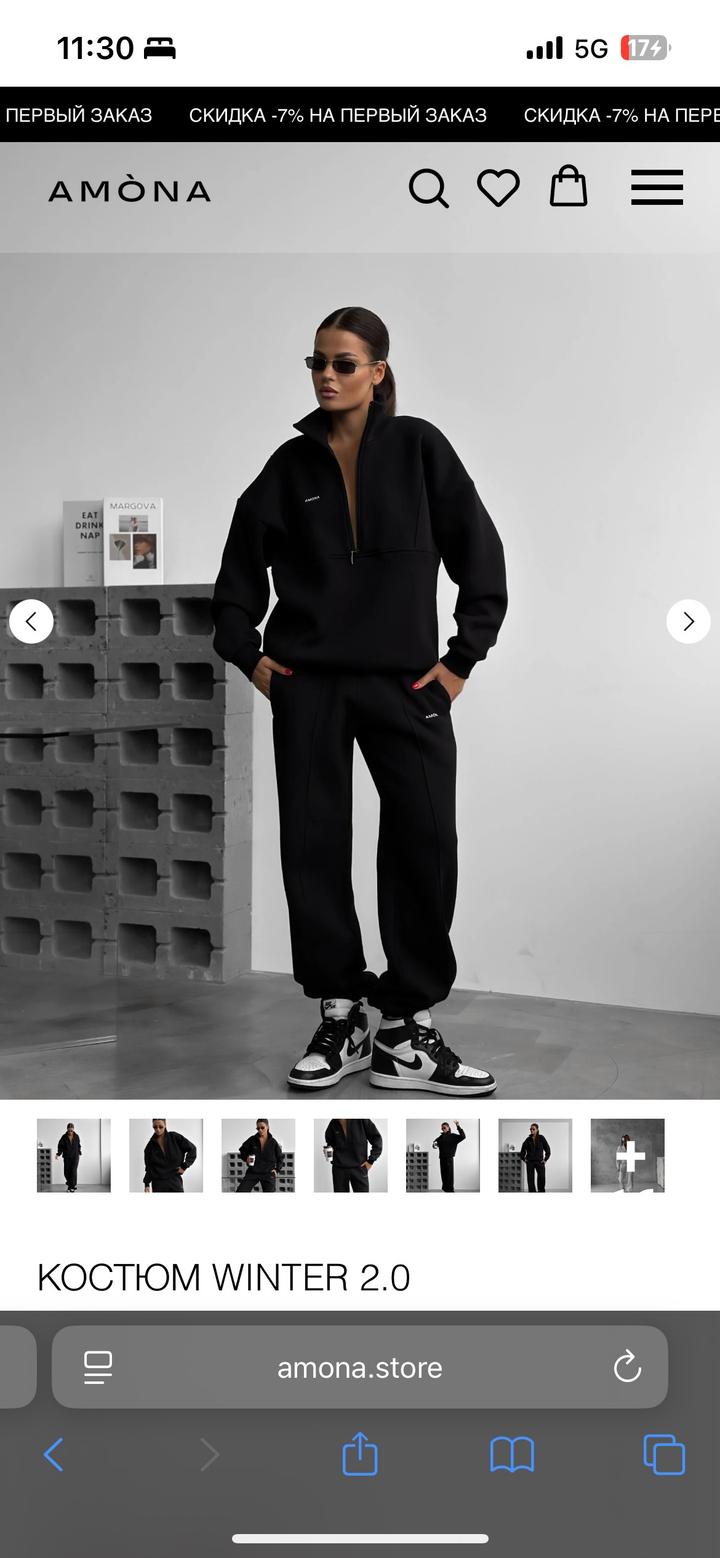Viewport: 720px width, 1558px height.
Task: Open the hamburger menu
Action: (x=657, y=188)
